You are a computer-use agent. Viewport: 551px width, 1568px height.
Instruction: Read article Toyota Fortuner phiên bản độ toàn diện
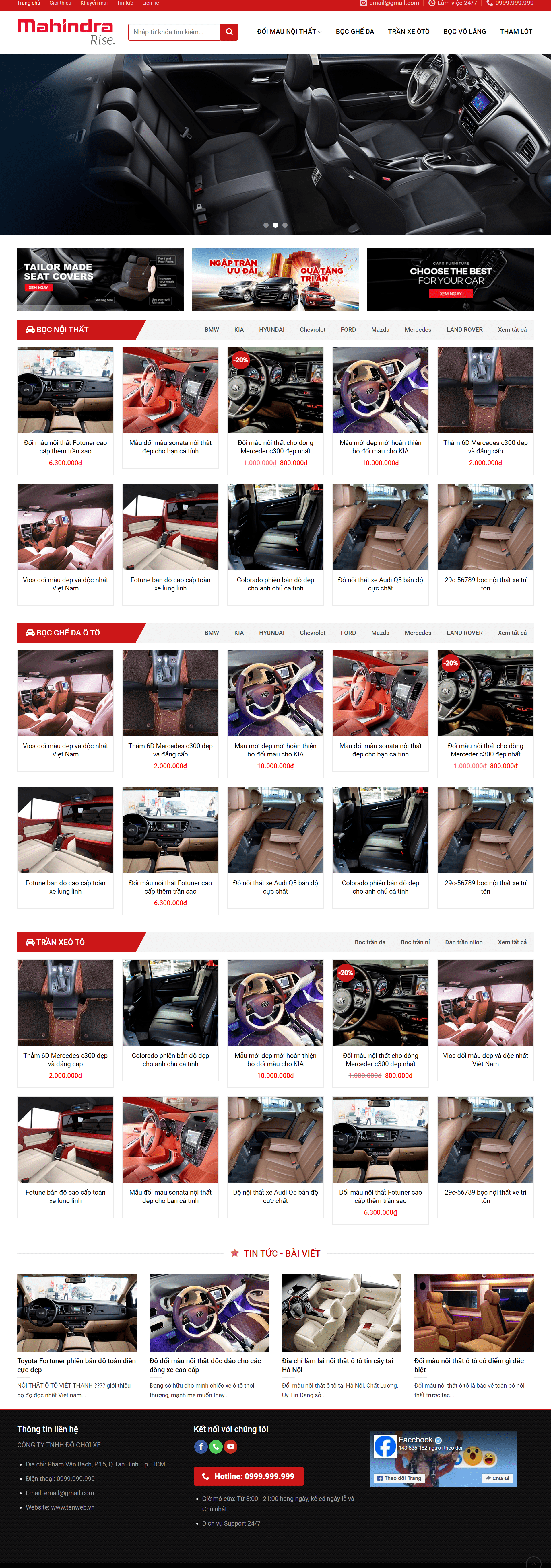tap(76, 1365)
